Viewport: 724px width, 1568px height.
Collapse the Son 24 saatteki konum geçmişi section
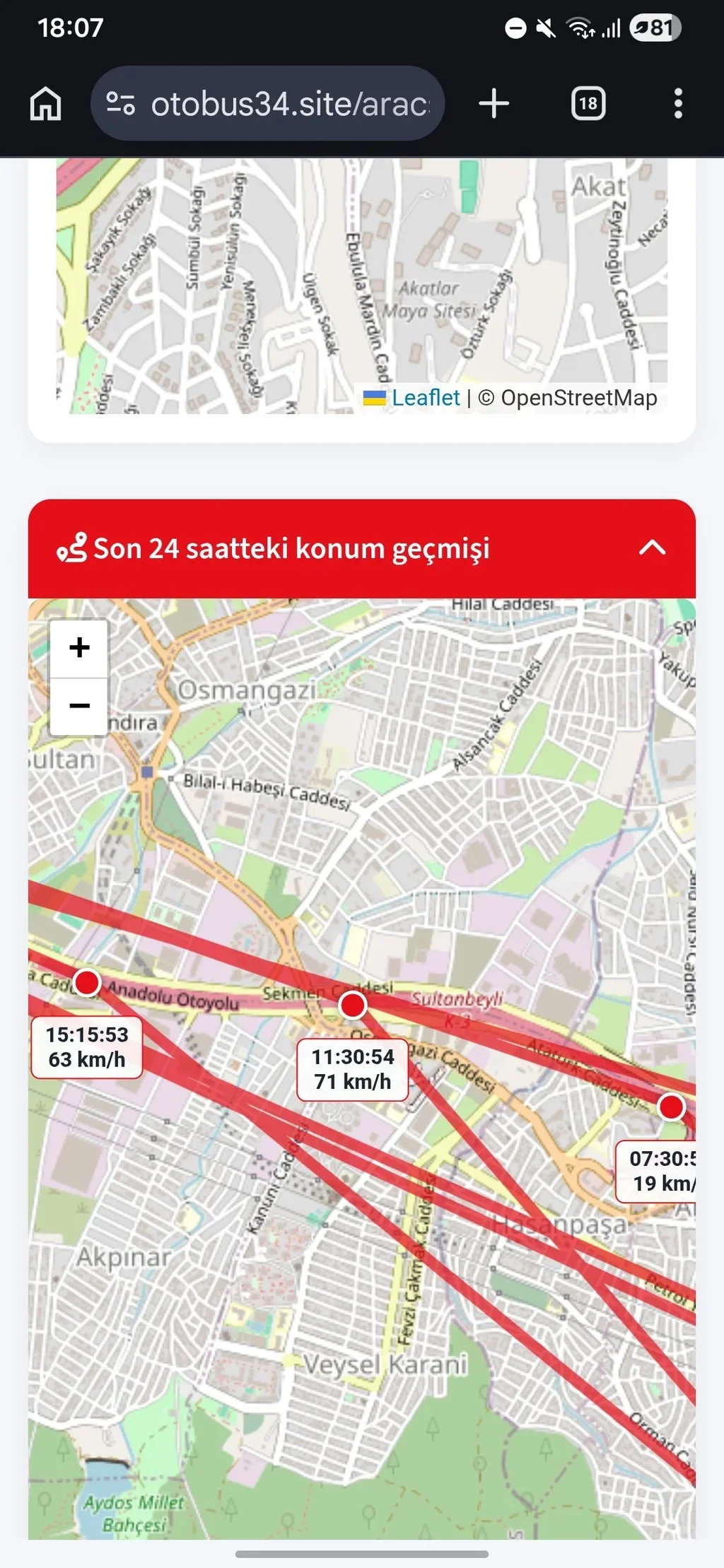(652, 548)
